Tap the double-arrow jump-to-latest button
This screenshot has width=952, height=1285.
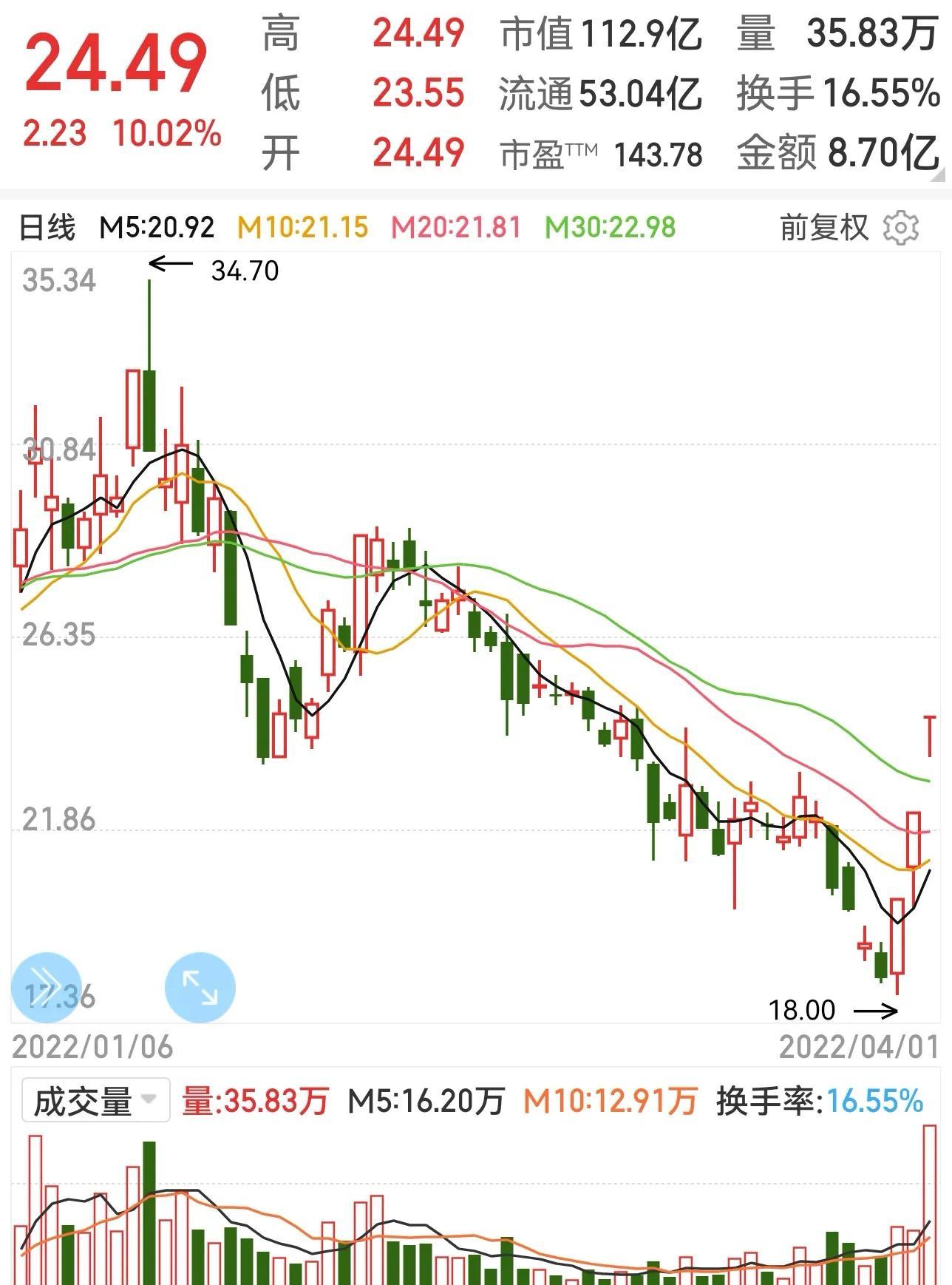46,988
